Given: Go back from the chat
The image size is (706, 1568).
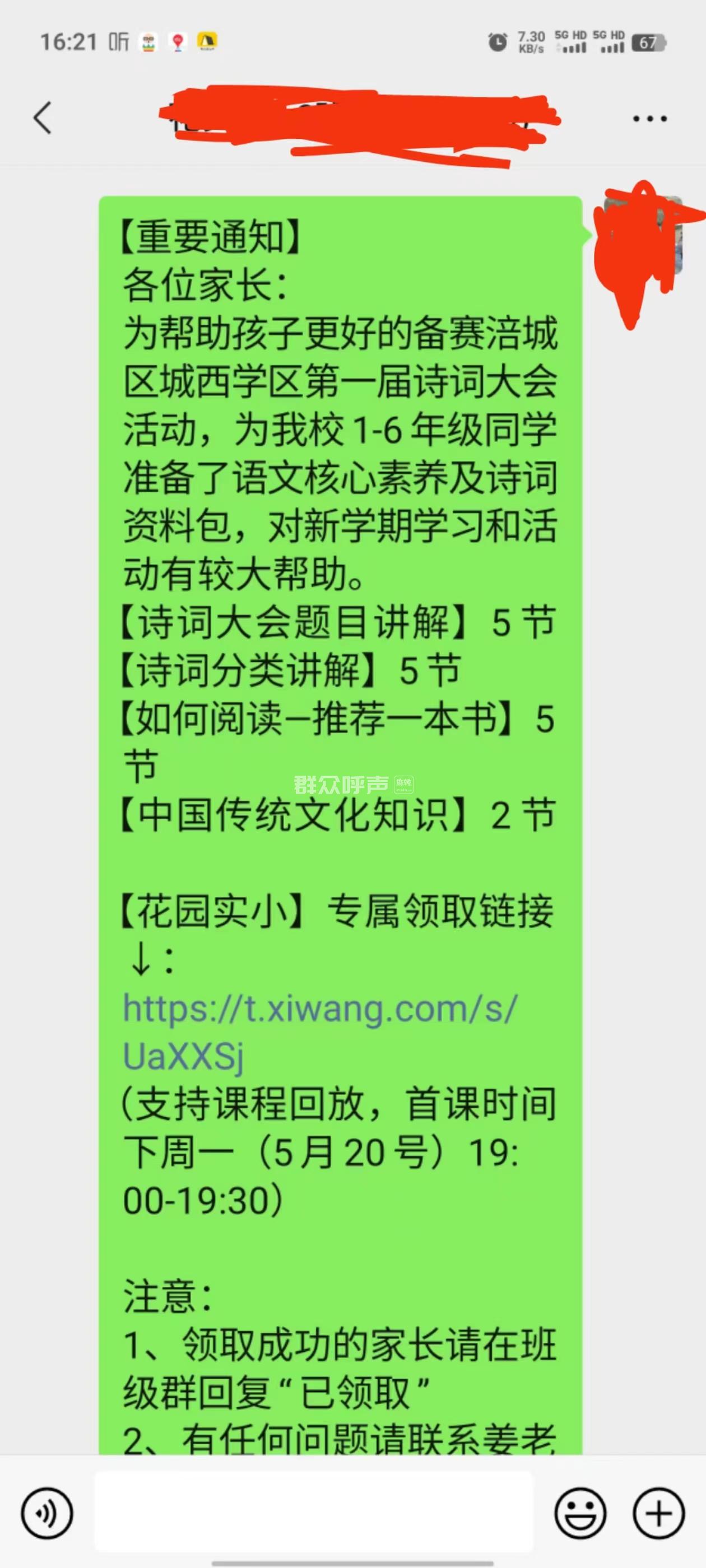Looking at the screenshot, I should (x=43, y=118).
